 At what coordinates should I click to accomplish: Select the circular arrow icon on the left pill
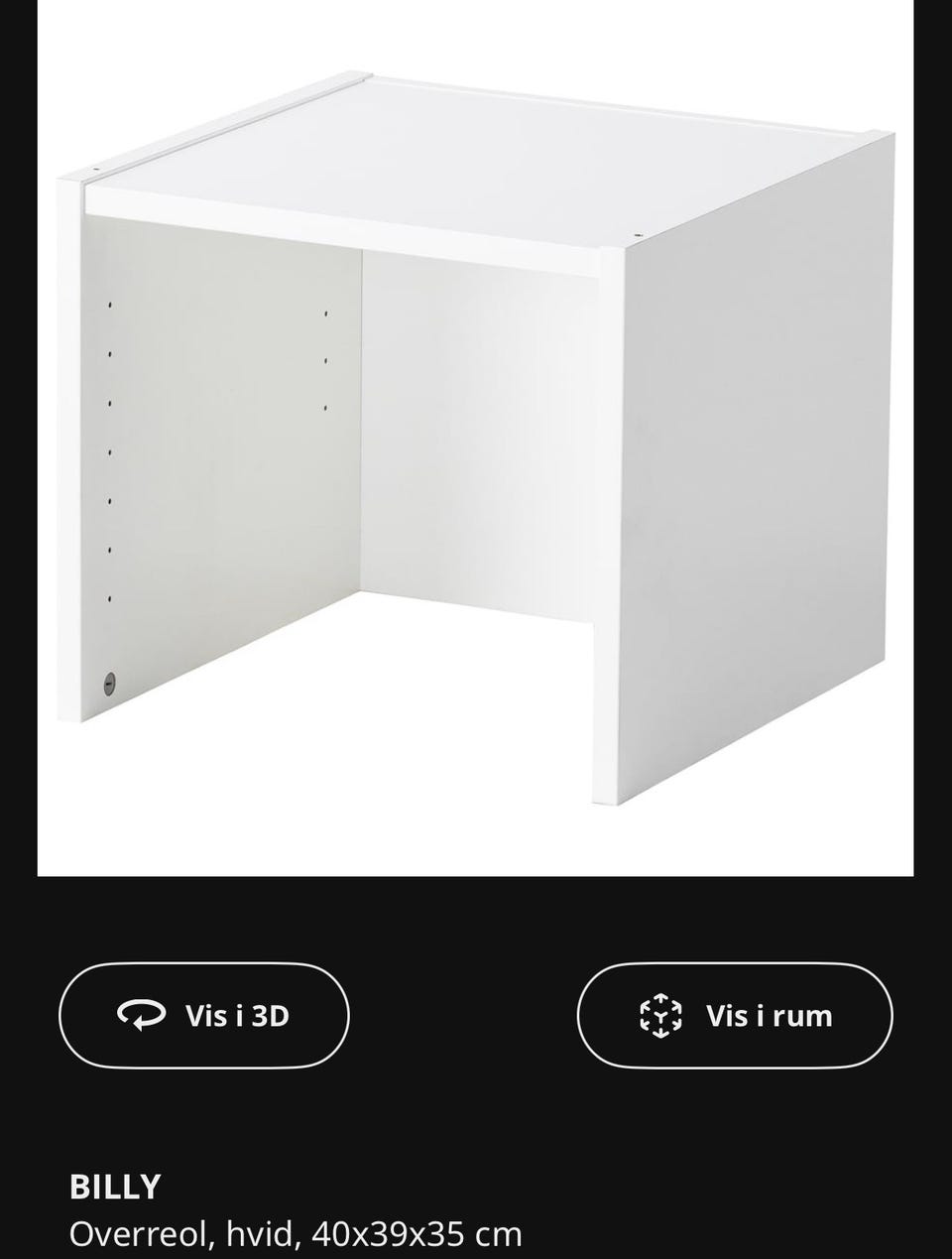coord(141,1015)
